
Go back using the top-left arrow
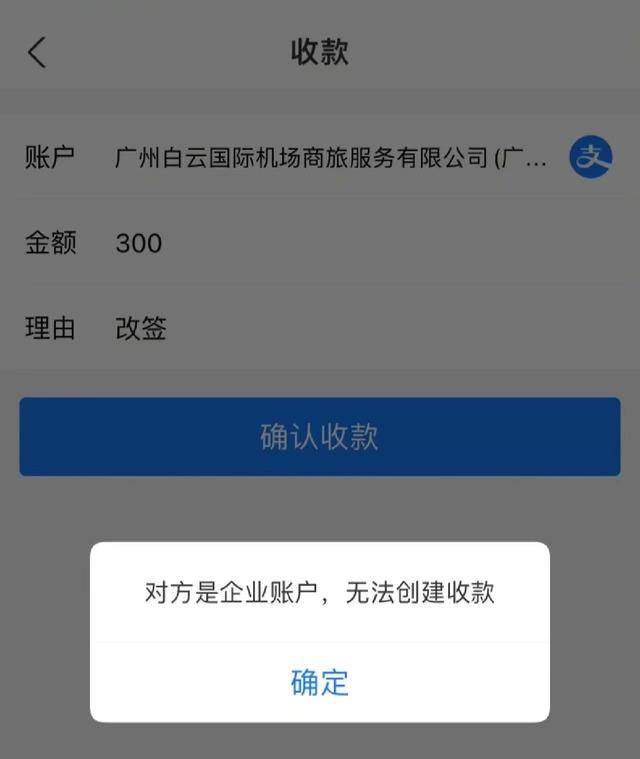coord(37,52)
